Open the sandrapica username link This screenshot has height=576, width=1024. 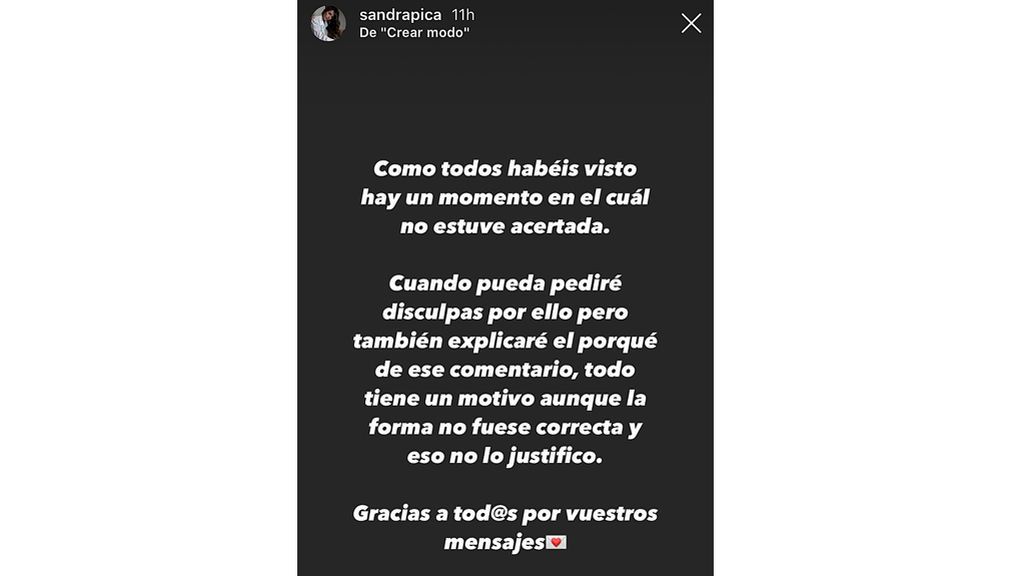401,15
